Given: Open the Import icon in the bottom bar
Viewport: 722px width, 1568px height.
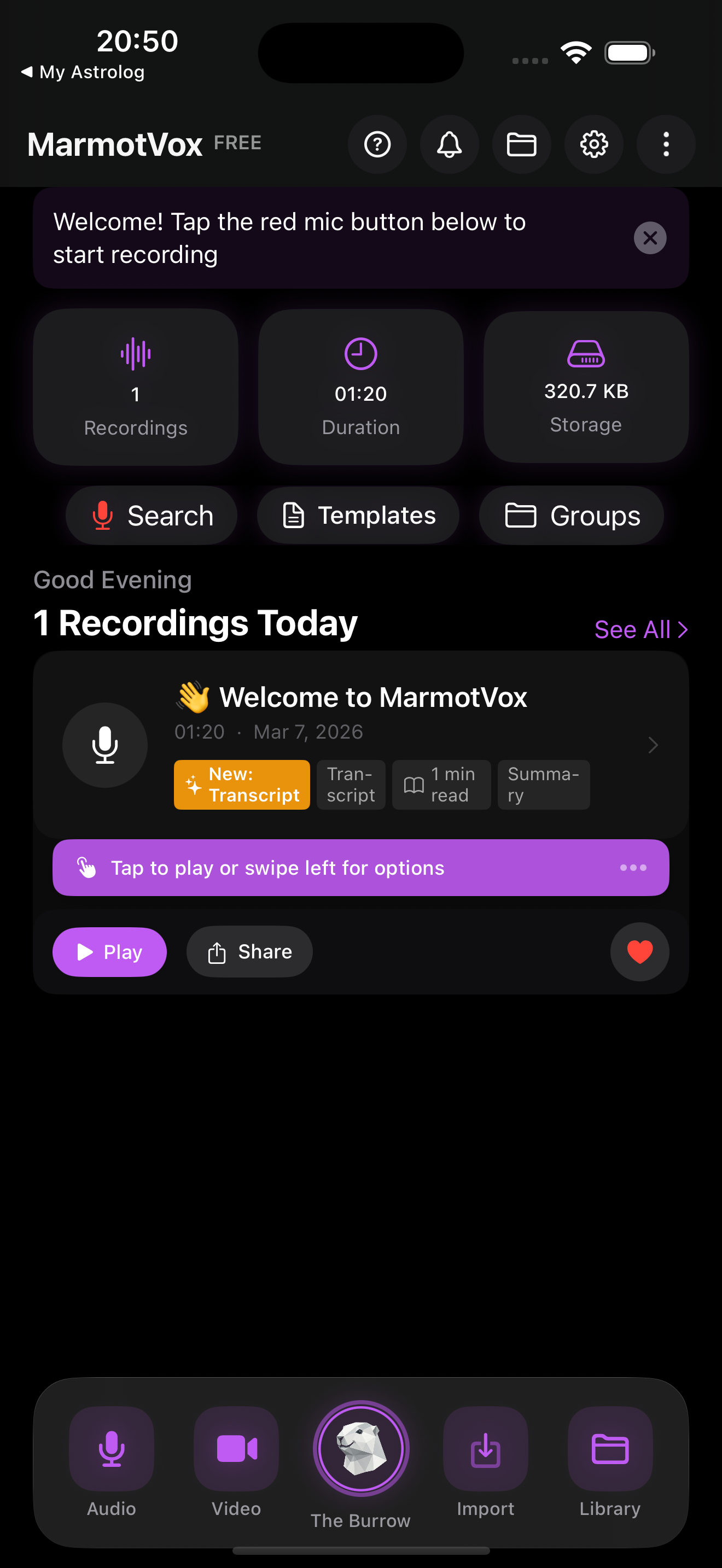Looking at the screenshot, I should pyautogui.click(x=485, y=1449).
